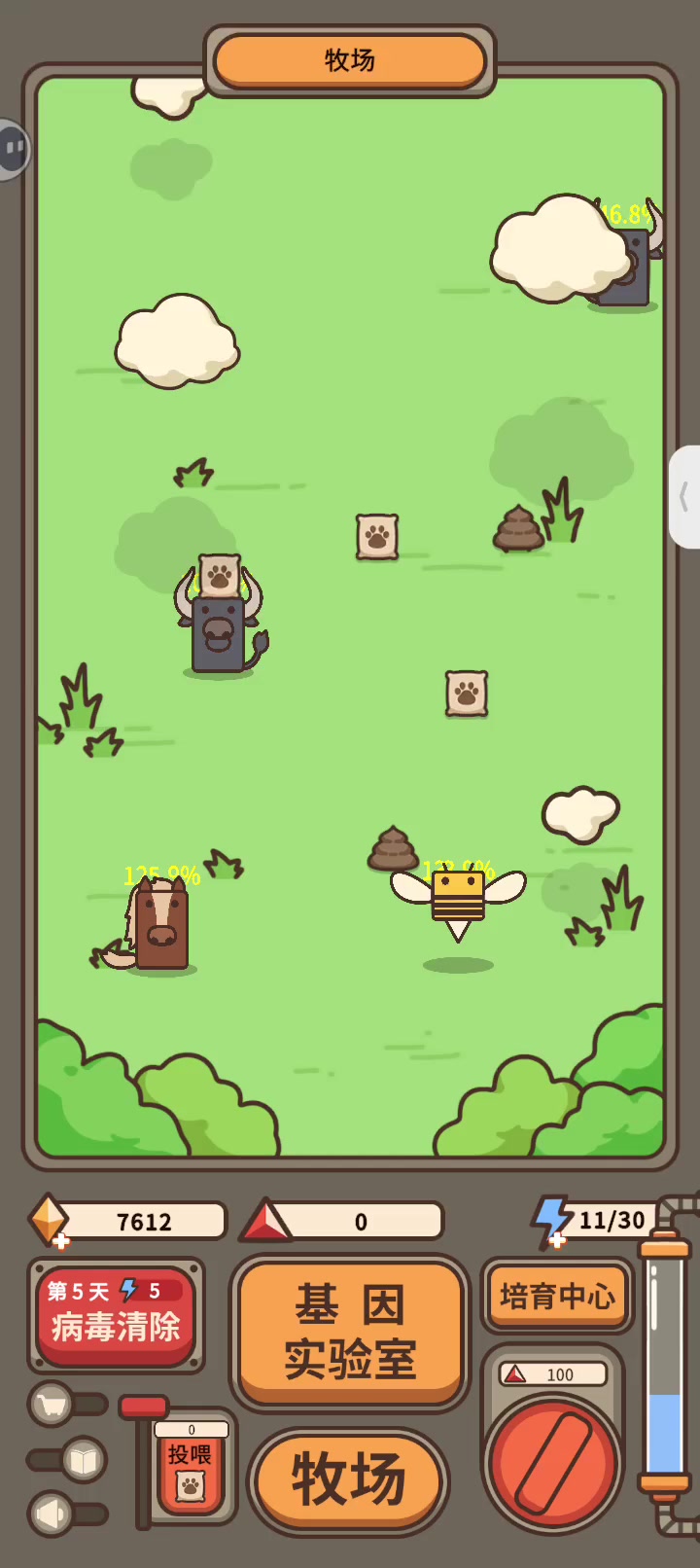This screenshot has height=1568, width=700.
Task: Collect the poop next to the bee
Action: coord(392,848)
